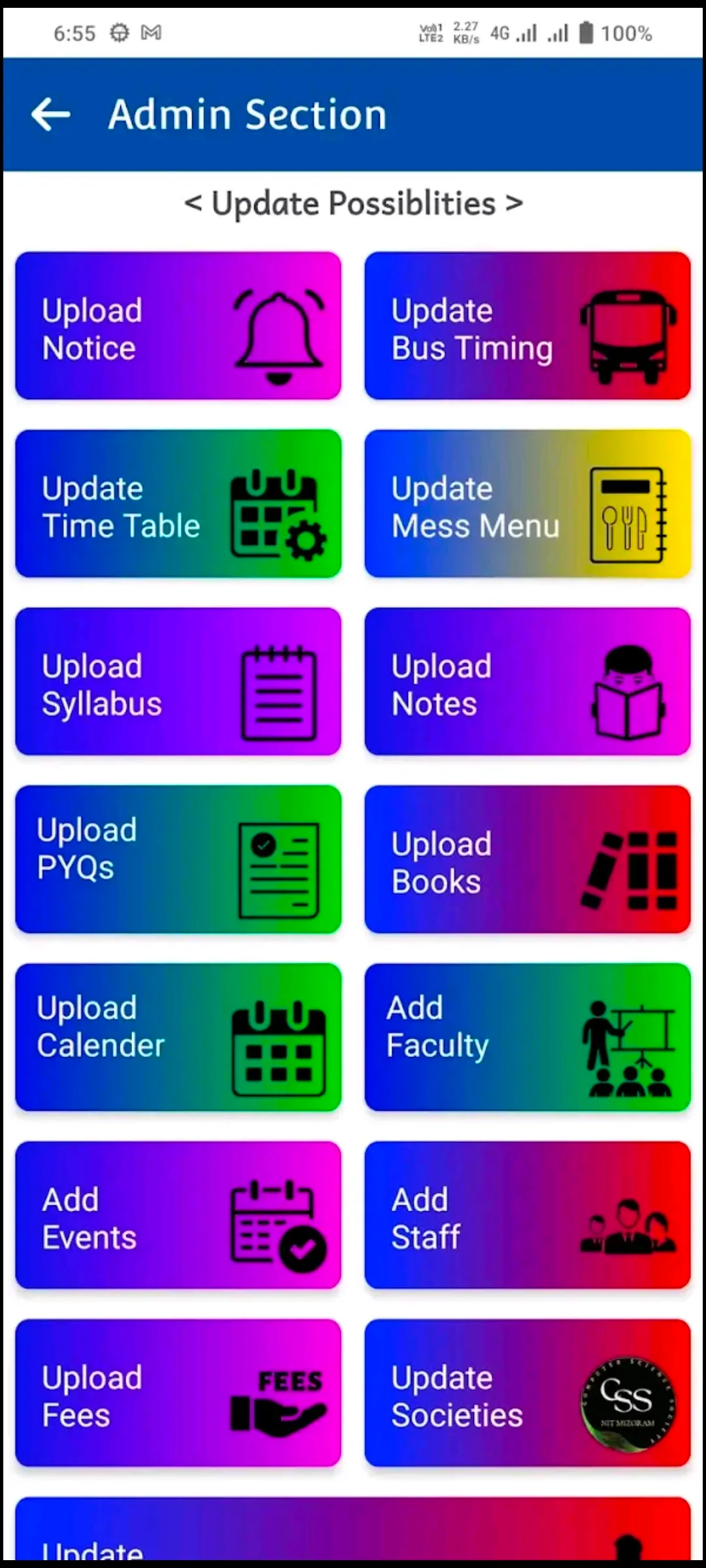Open the Upload Notice card
The image size is (706, 1568).
(178, 325)
